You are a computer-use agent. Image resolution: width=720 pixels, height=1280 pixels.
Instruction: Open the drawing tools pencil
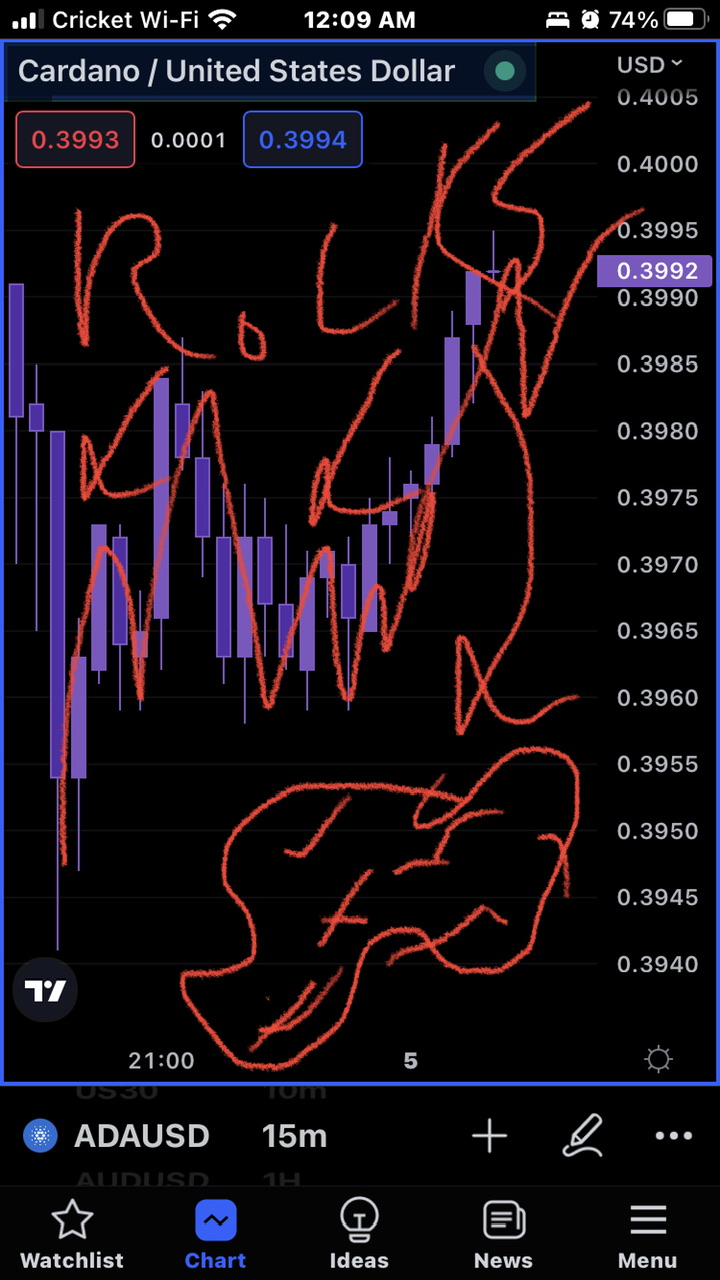[582, 1136]
